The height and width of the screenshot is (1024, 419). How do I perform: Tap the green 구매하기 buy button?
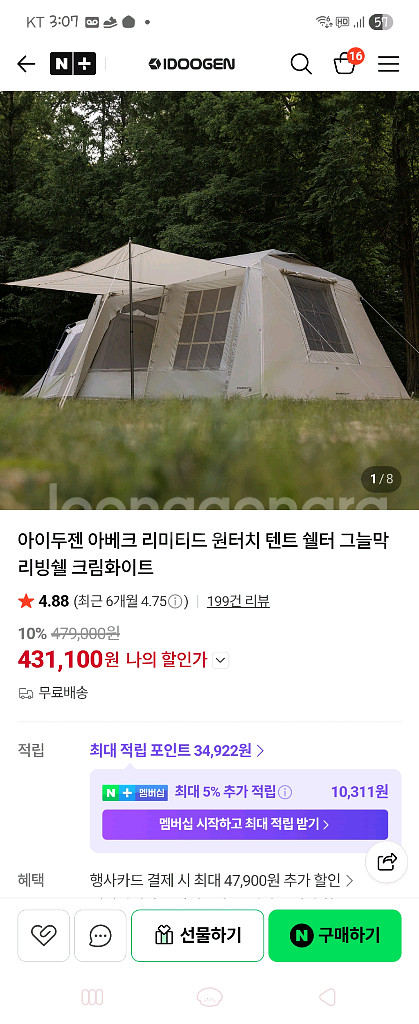pos(335,935)
